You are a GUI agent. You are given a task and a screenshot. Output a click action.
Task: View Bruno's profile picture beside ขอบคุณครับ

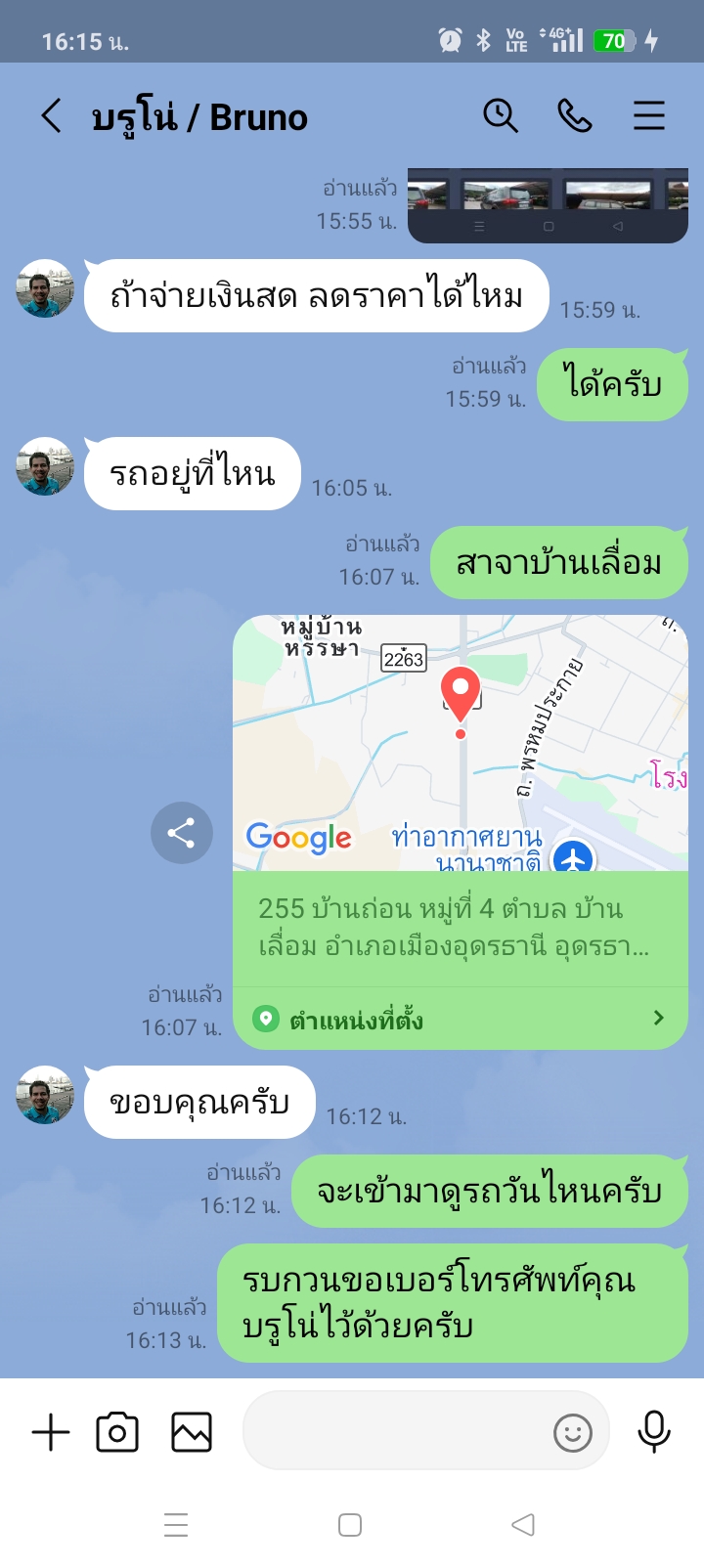pyautogui.click(x=45, y=1095)
